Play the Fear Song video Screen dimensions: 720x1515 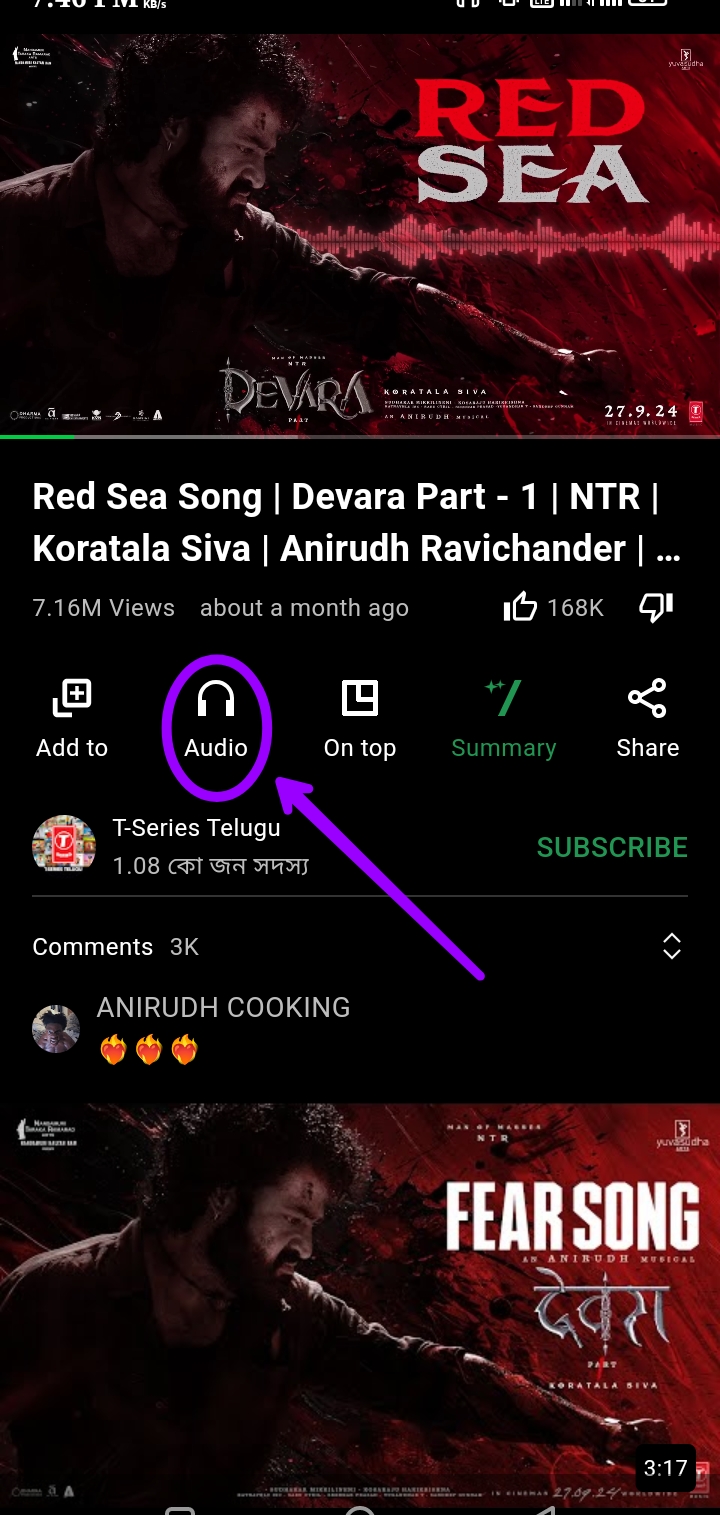click(x=360, y=1300)
